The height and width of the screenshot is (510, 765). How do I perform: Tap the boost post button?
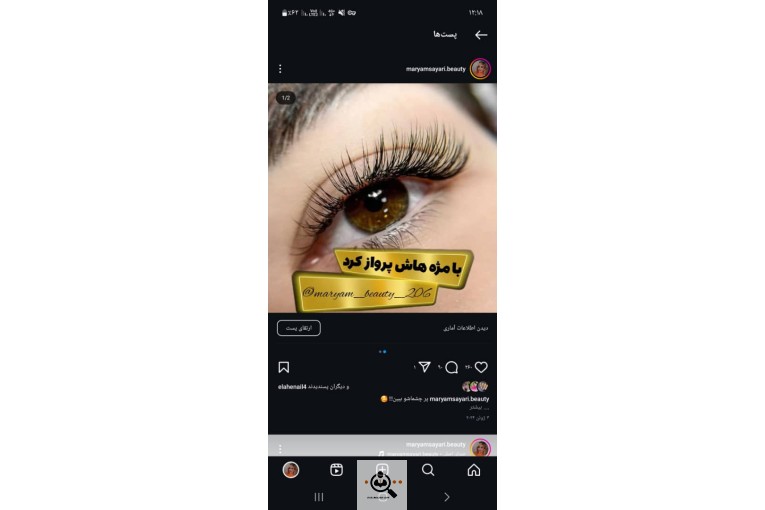298,328
